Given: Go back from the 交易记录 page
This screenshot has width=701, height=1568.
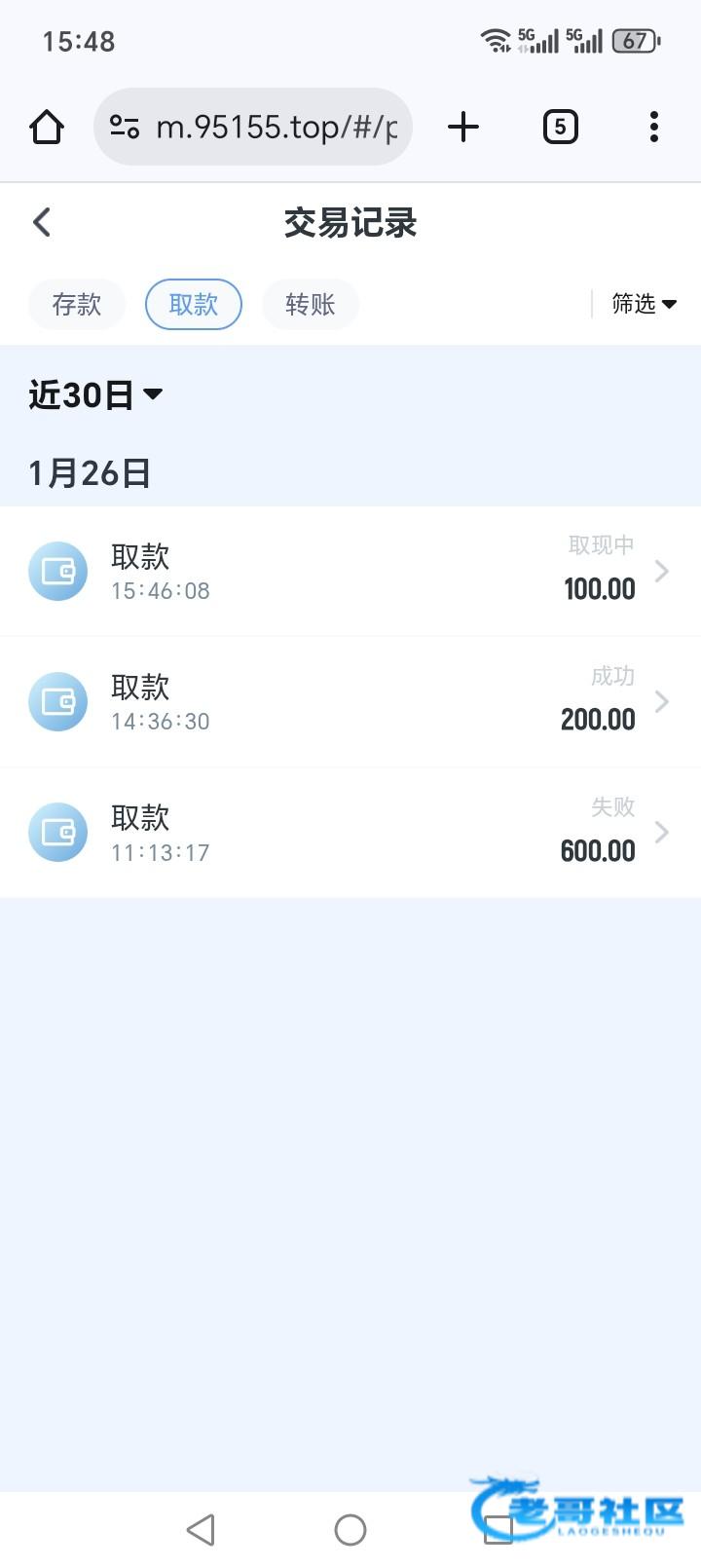Looking at the screenshot, I should pyautogui.click(x=42, y=222).
